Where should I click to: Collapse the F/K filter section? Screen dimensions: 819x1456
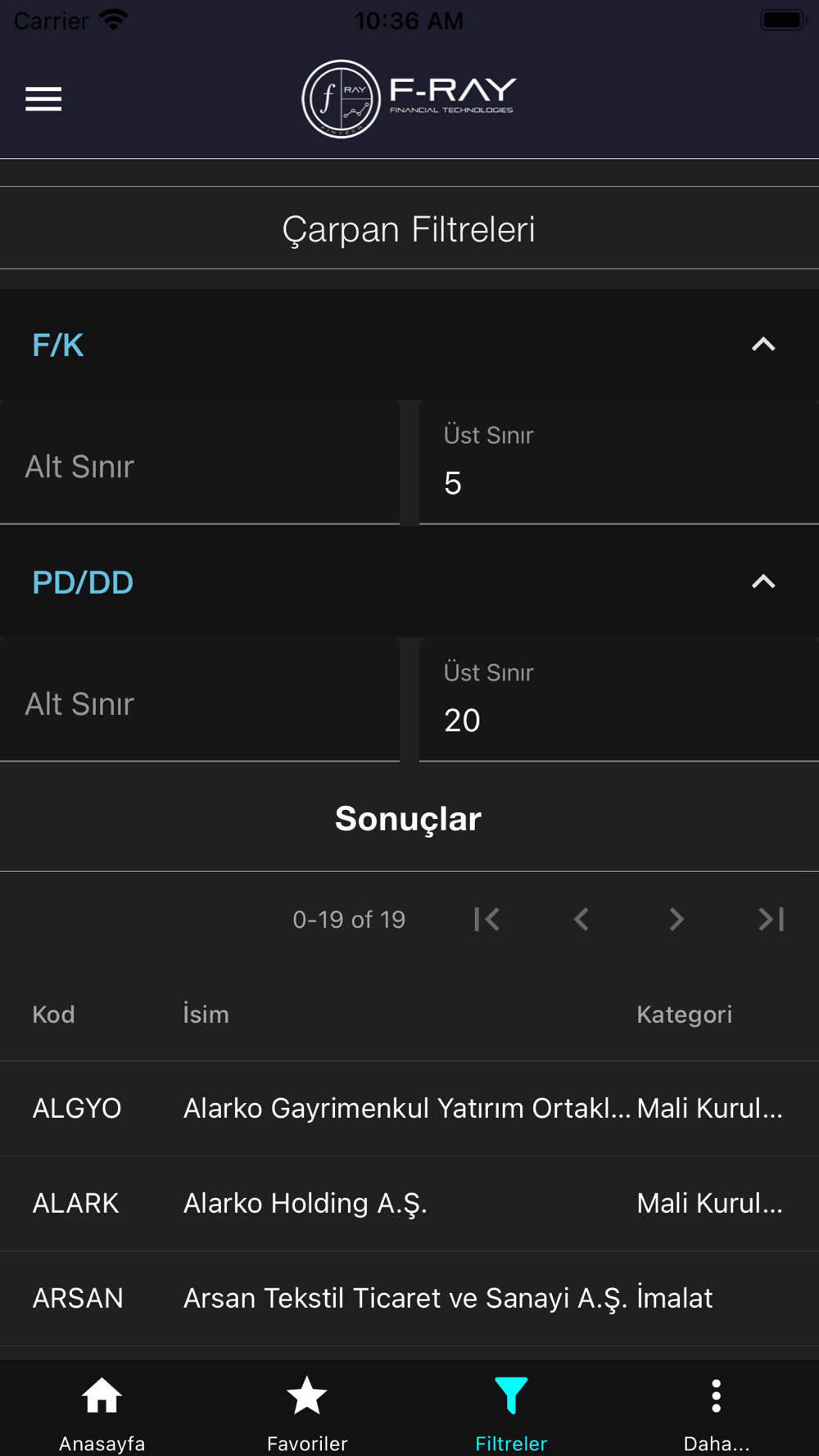(x=763, y=345)
